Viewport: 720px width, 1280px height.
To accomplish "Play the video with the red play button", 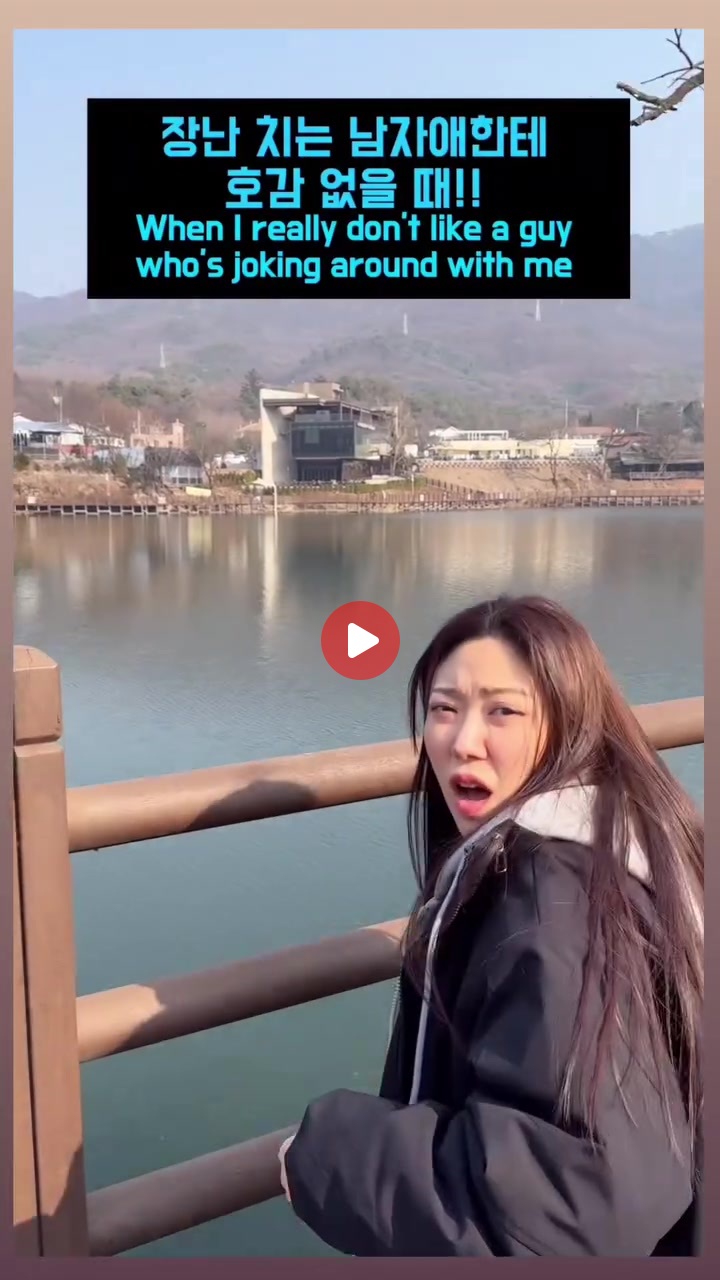I will (x=360, y=640).
